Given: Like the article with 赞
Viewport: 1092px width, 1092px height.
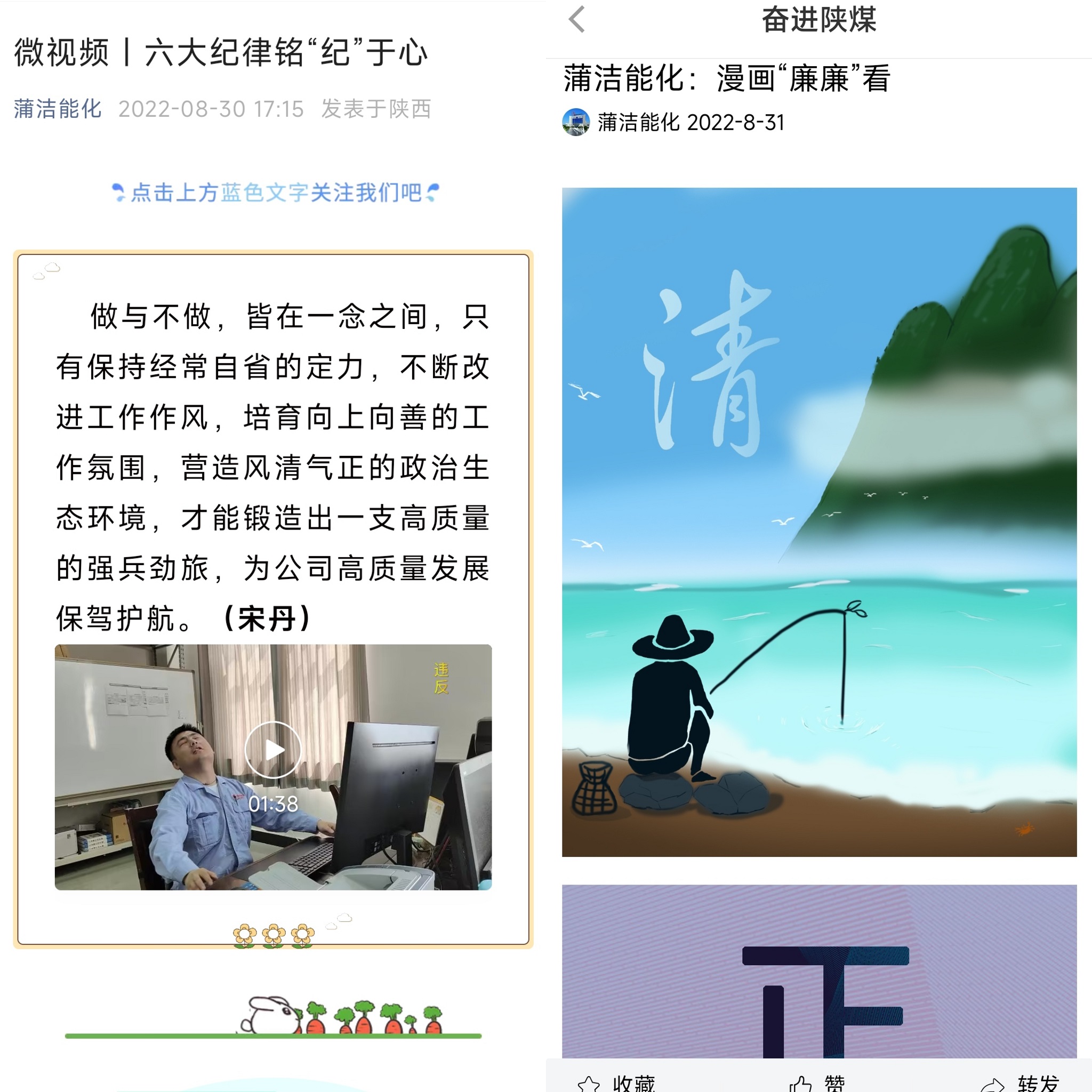Looking at the screenshot, I should pyautogui.click(x=817, y=1082).
